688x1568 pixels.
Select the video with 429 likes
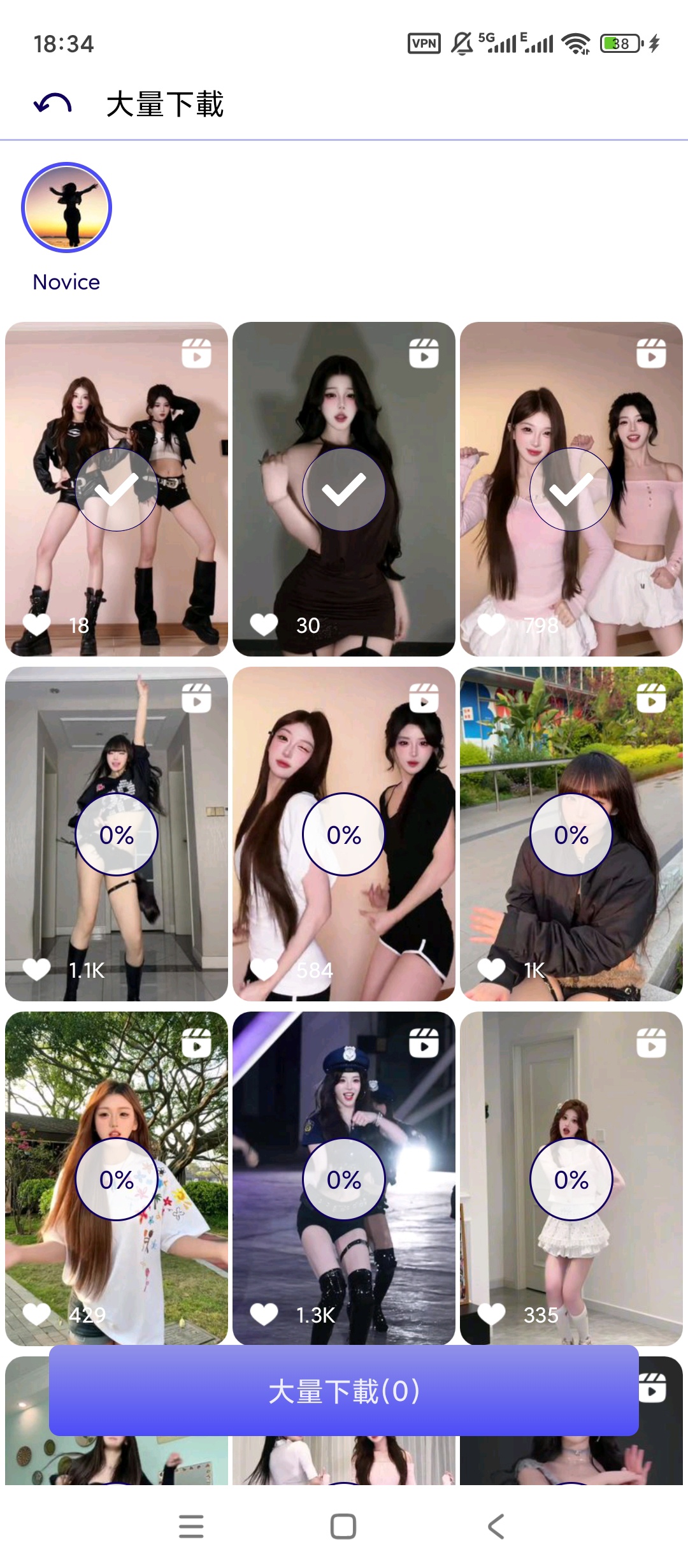117,1179
